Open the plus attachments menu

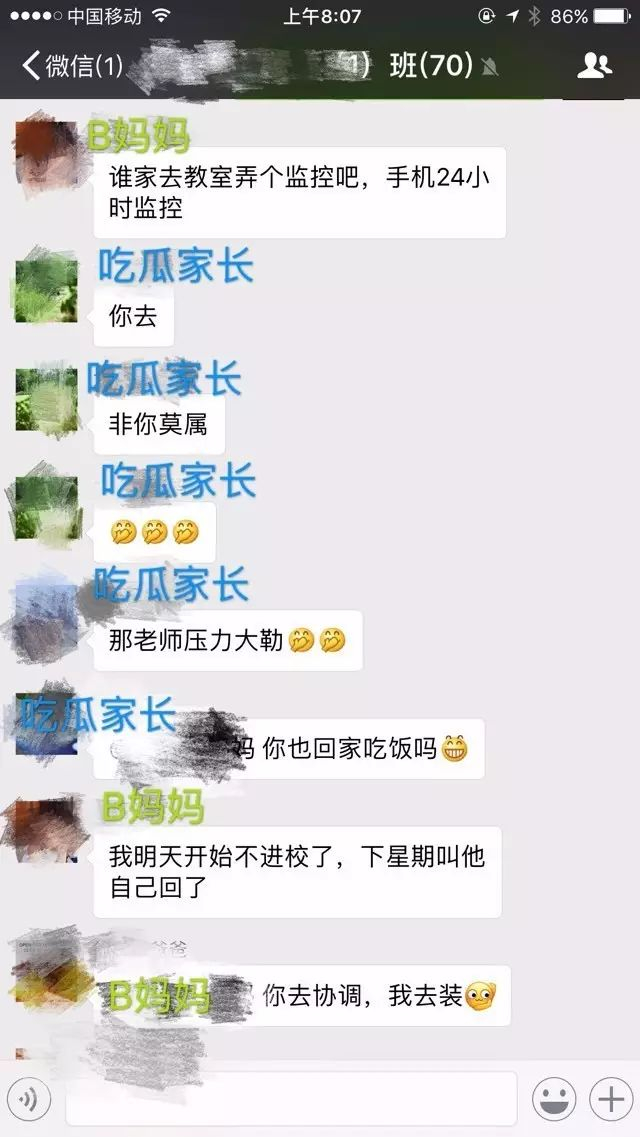point(611,1099)
